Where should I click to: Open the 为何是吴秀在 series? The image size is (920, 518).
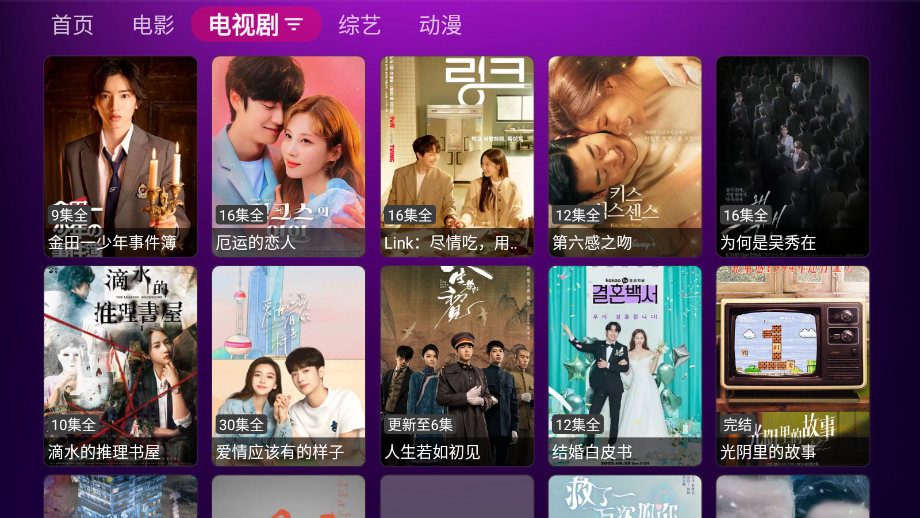coord(793,155)
